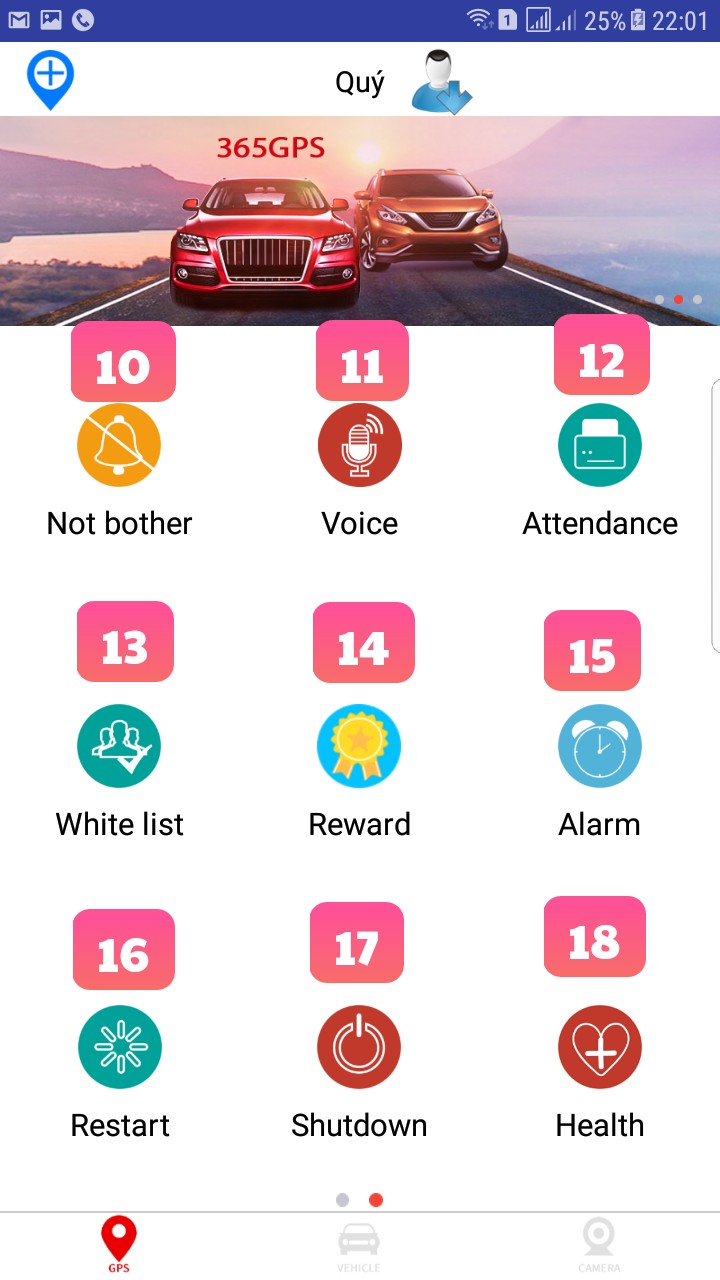Open the Reward option
This screenshot has height=1280, width=720.
tap(359, 746)
